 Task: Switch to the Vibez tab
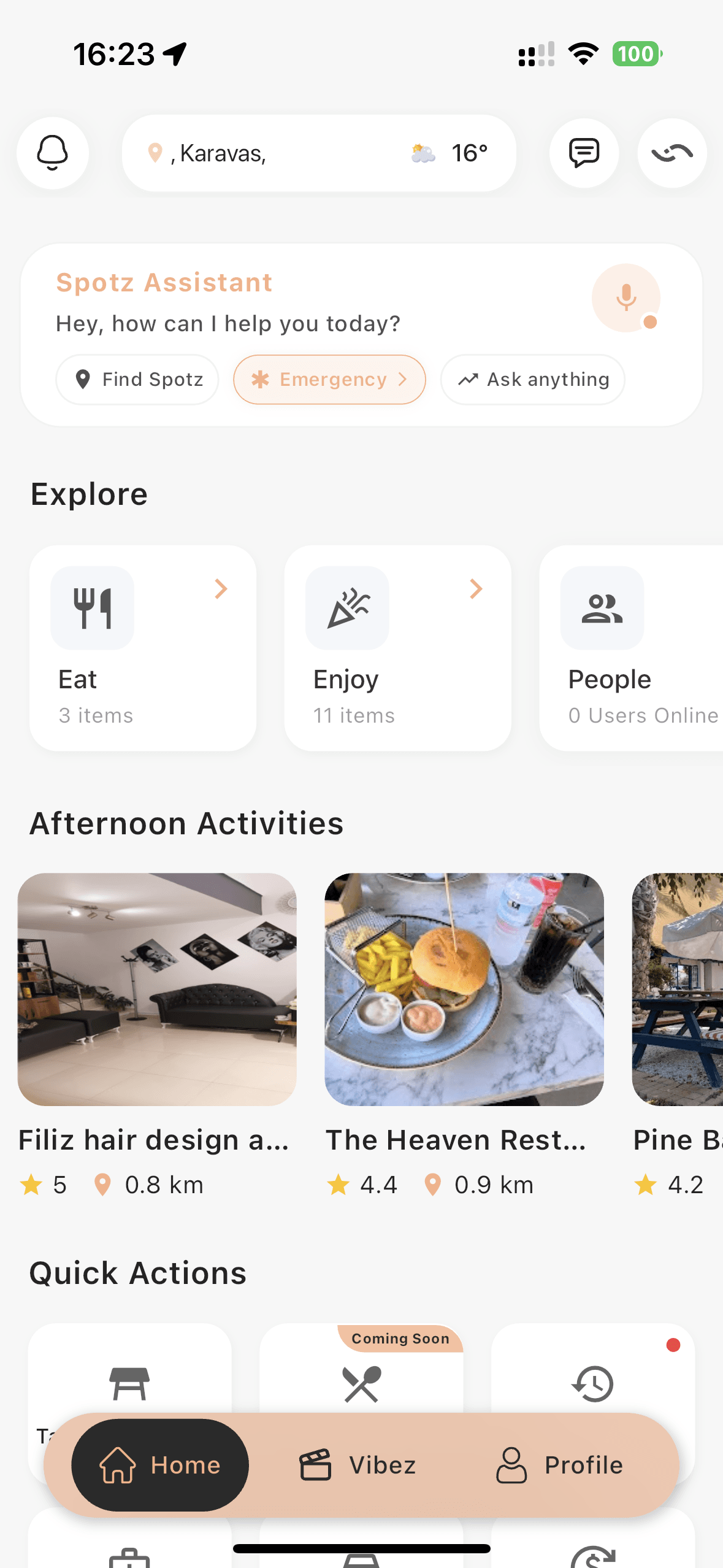pyautogui.click(x=358, y=1465)
